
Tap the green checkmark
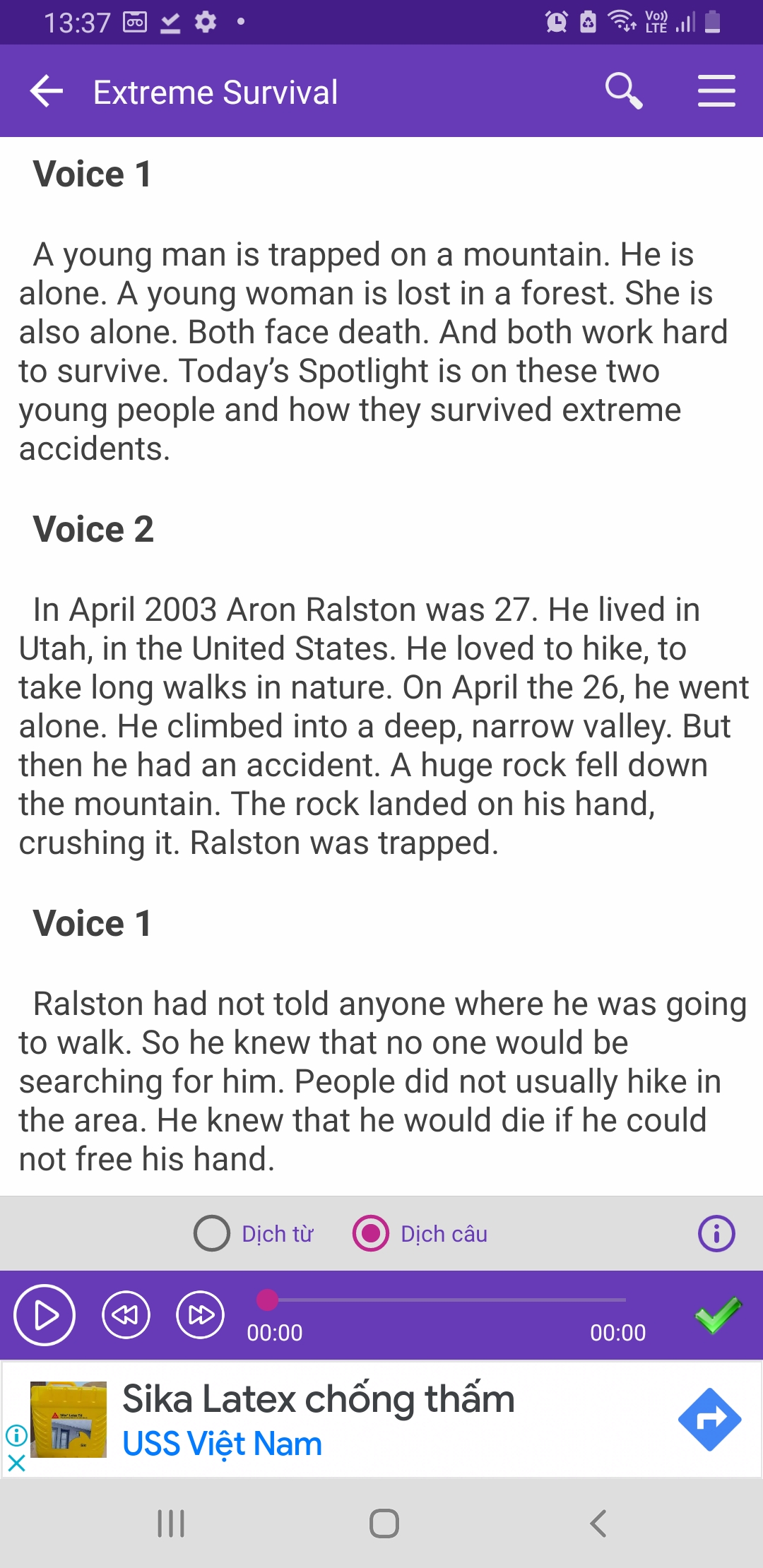pos(718,1314)
